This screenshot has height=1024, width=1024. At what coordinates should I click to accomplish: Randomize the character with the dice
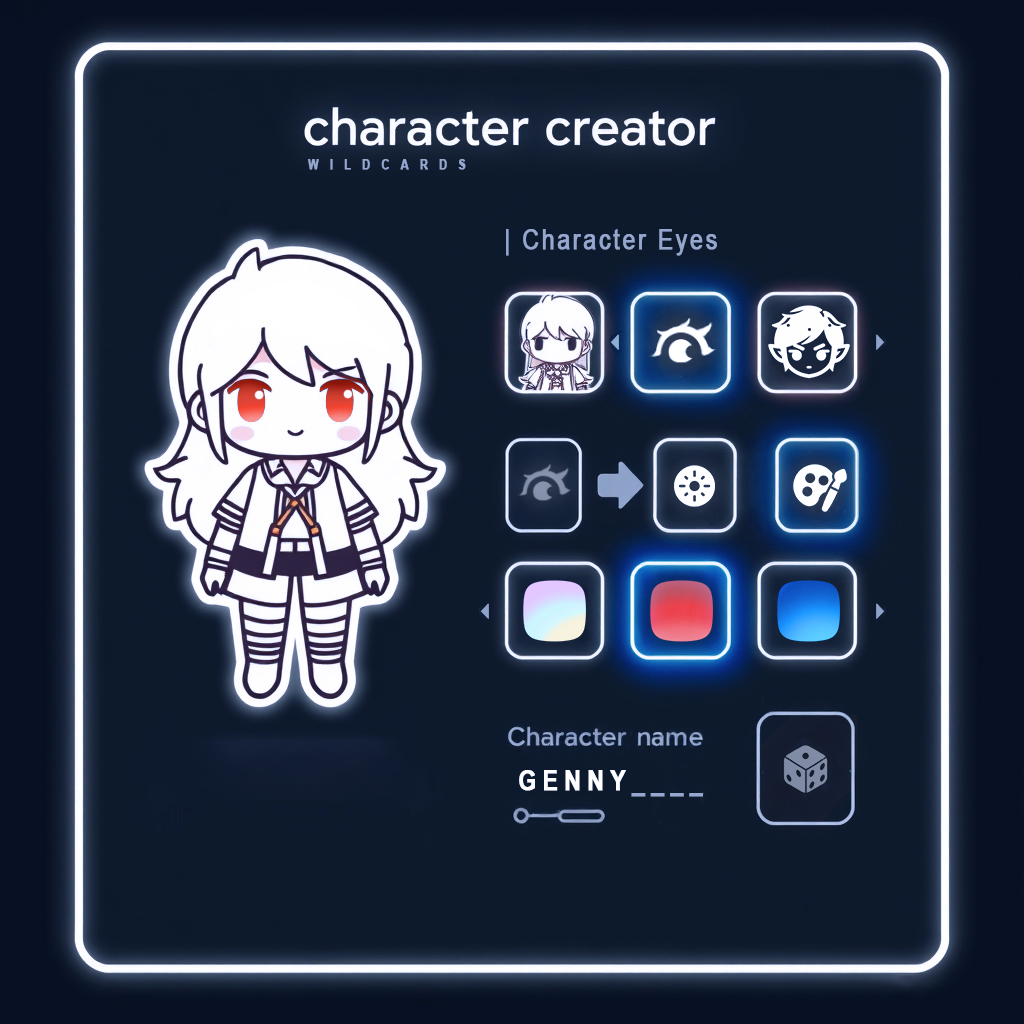[806, 768]
